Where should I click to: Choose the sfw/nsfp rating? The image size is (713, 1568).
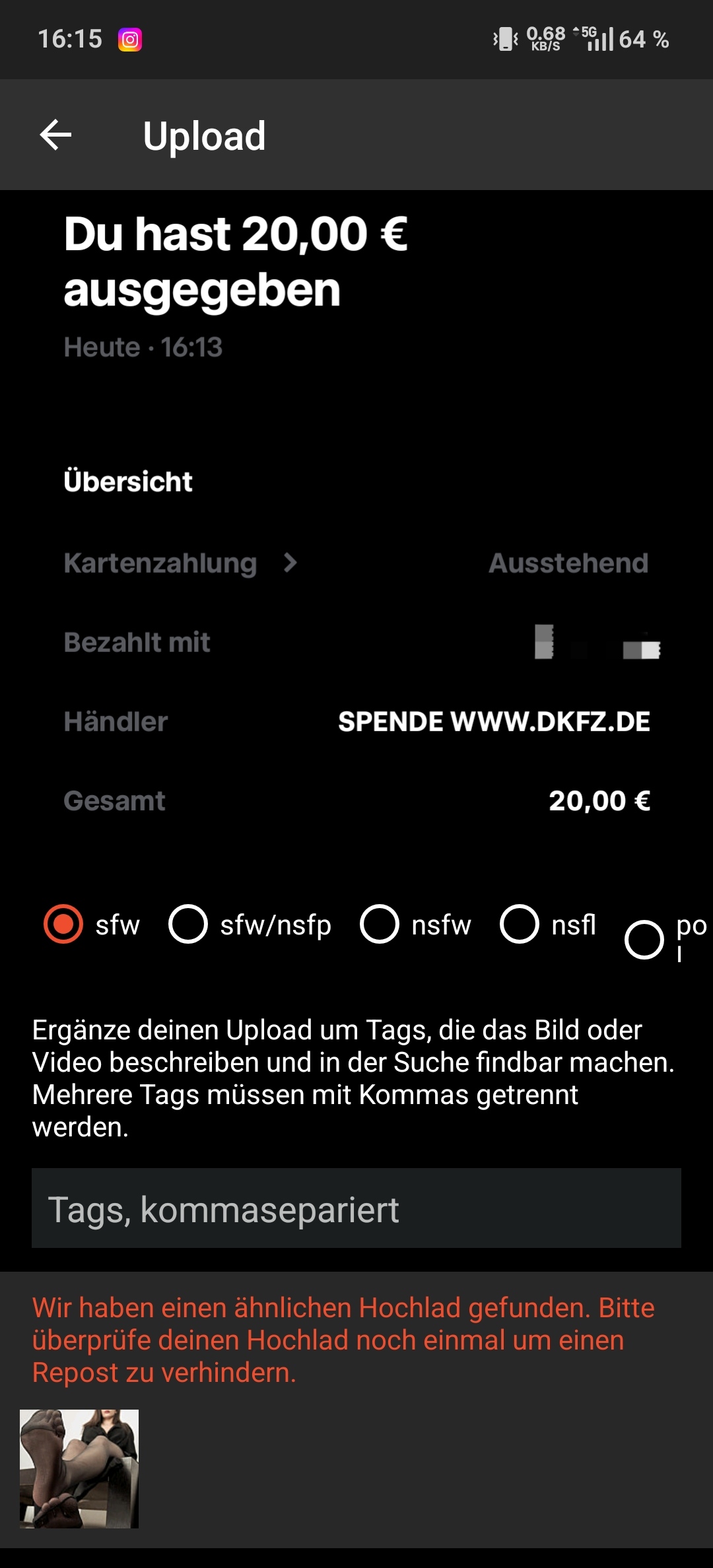[188, 924]
